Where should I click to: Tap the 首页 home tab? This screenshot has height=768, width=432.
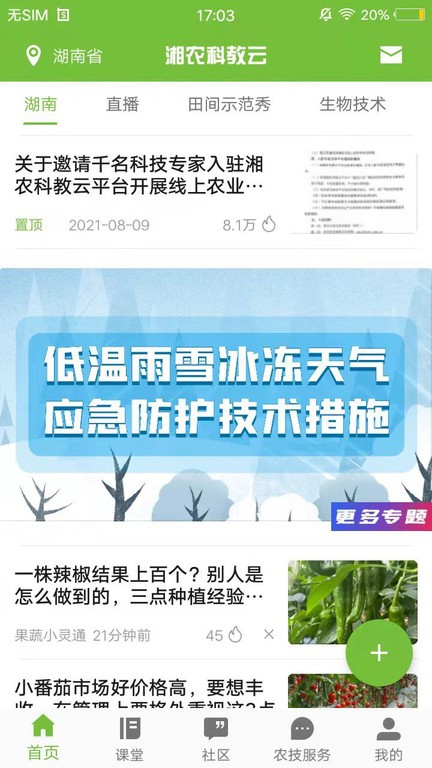pyautogui.click(x=43, y=739)
